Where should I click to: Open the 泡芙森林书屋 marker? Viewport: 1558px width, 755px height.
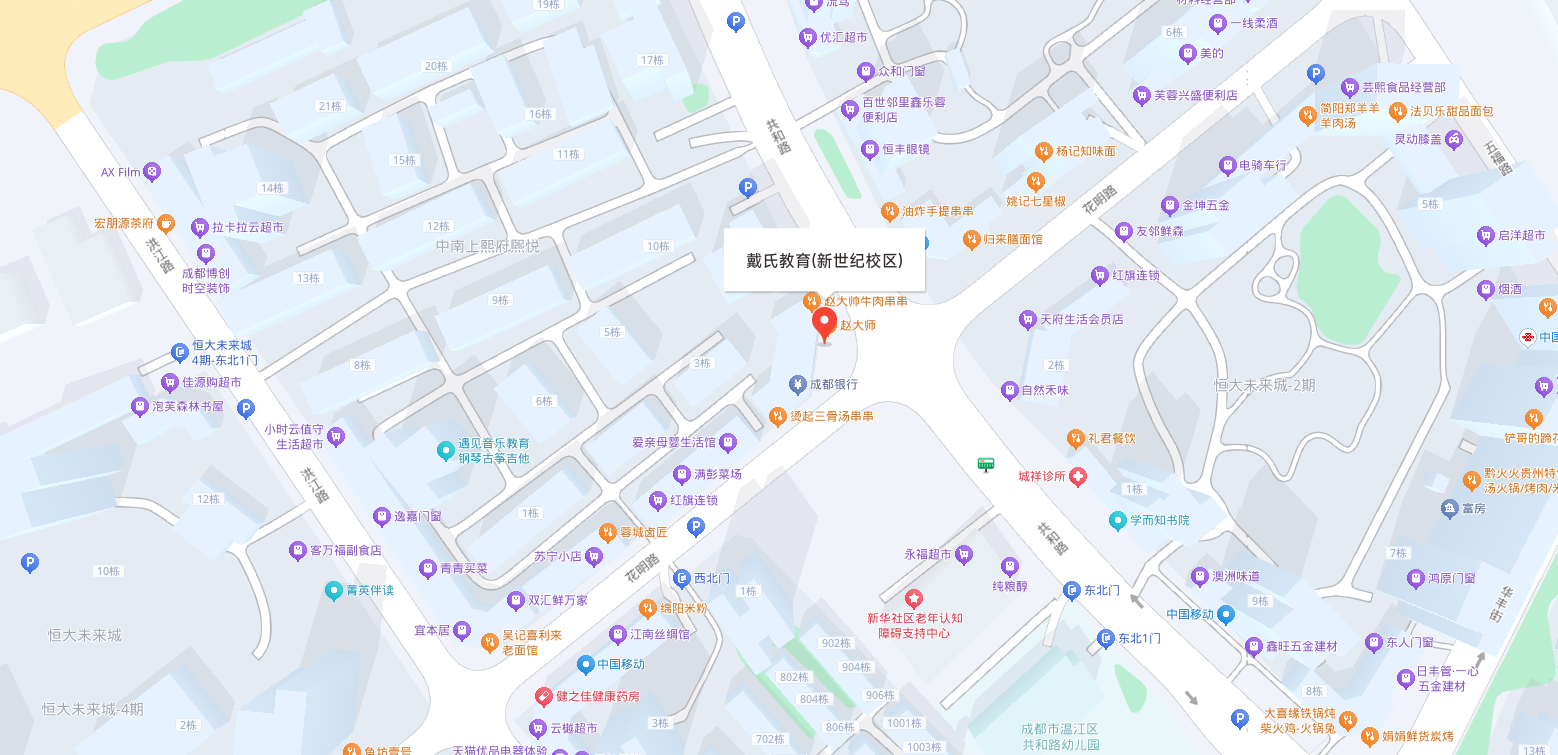[139, 407]
